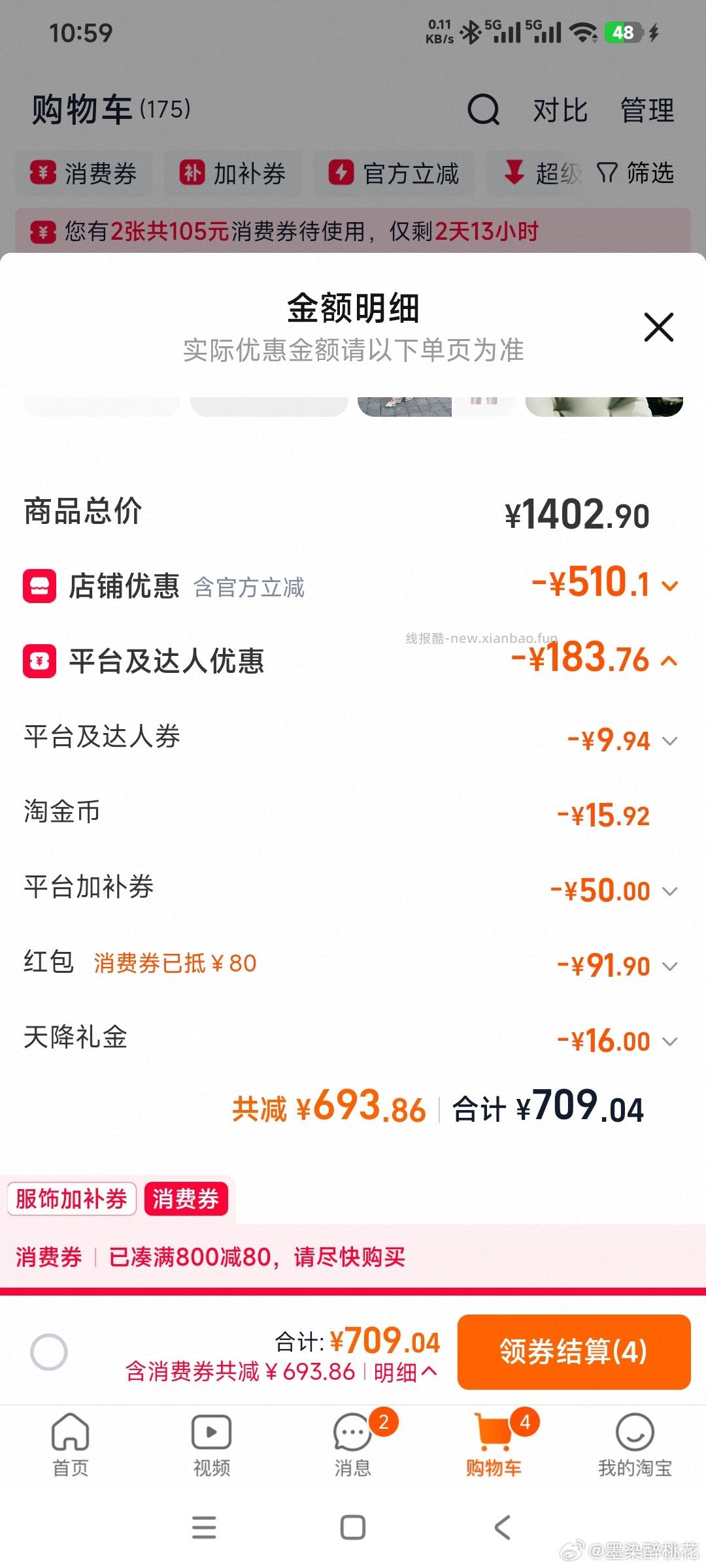Tap the 购物车 cart icon
706x1568 pixels.
[494, 1431]
